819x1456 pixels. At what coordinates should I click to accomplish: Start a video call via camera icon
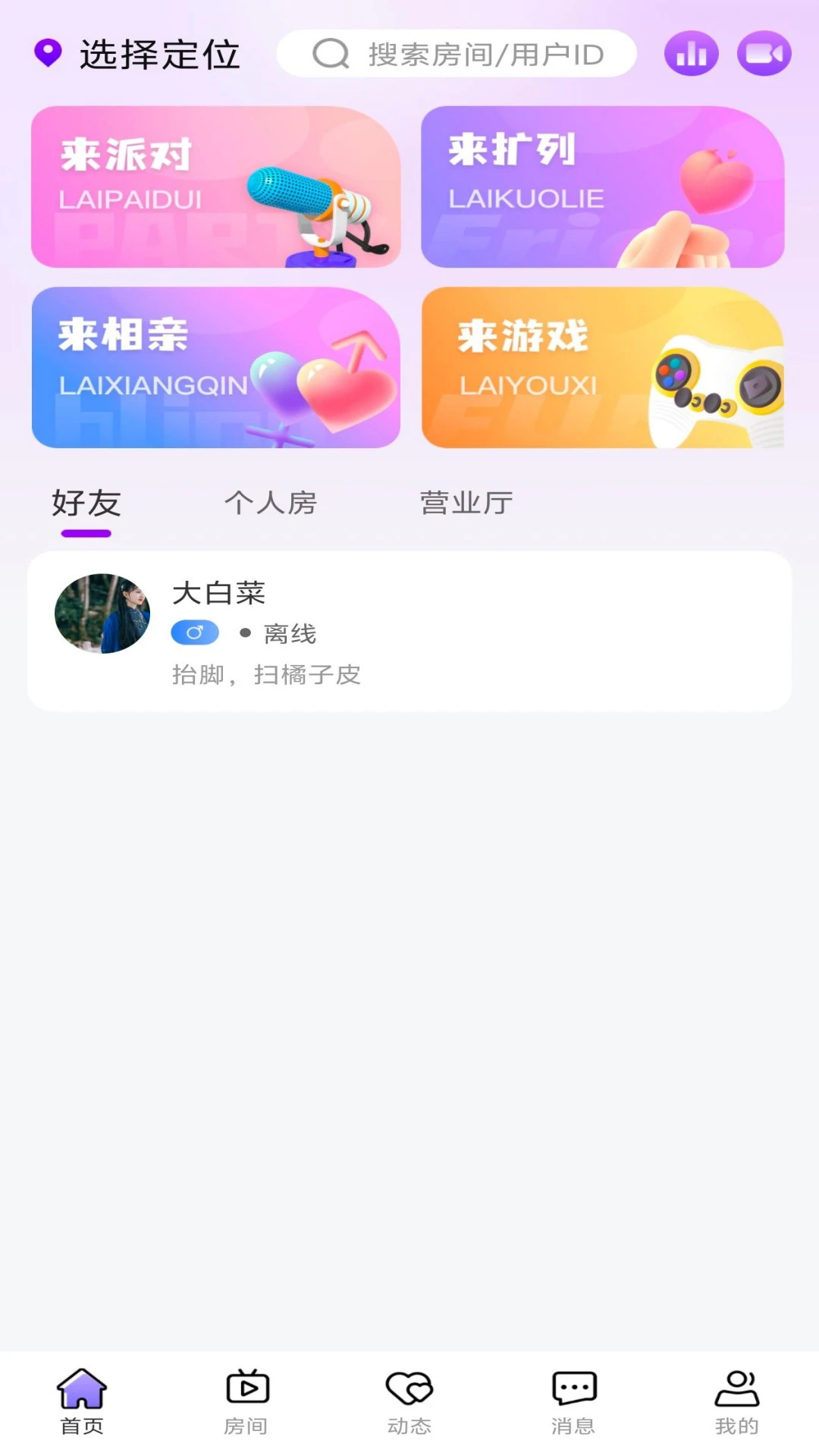pos(764,53)
